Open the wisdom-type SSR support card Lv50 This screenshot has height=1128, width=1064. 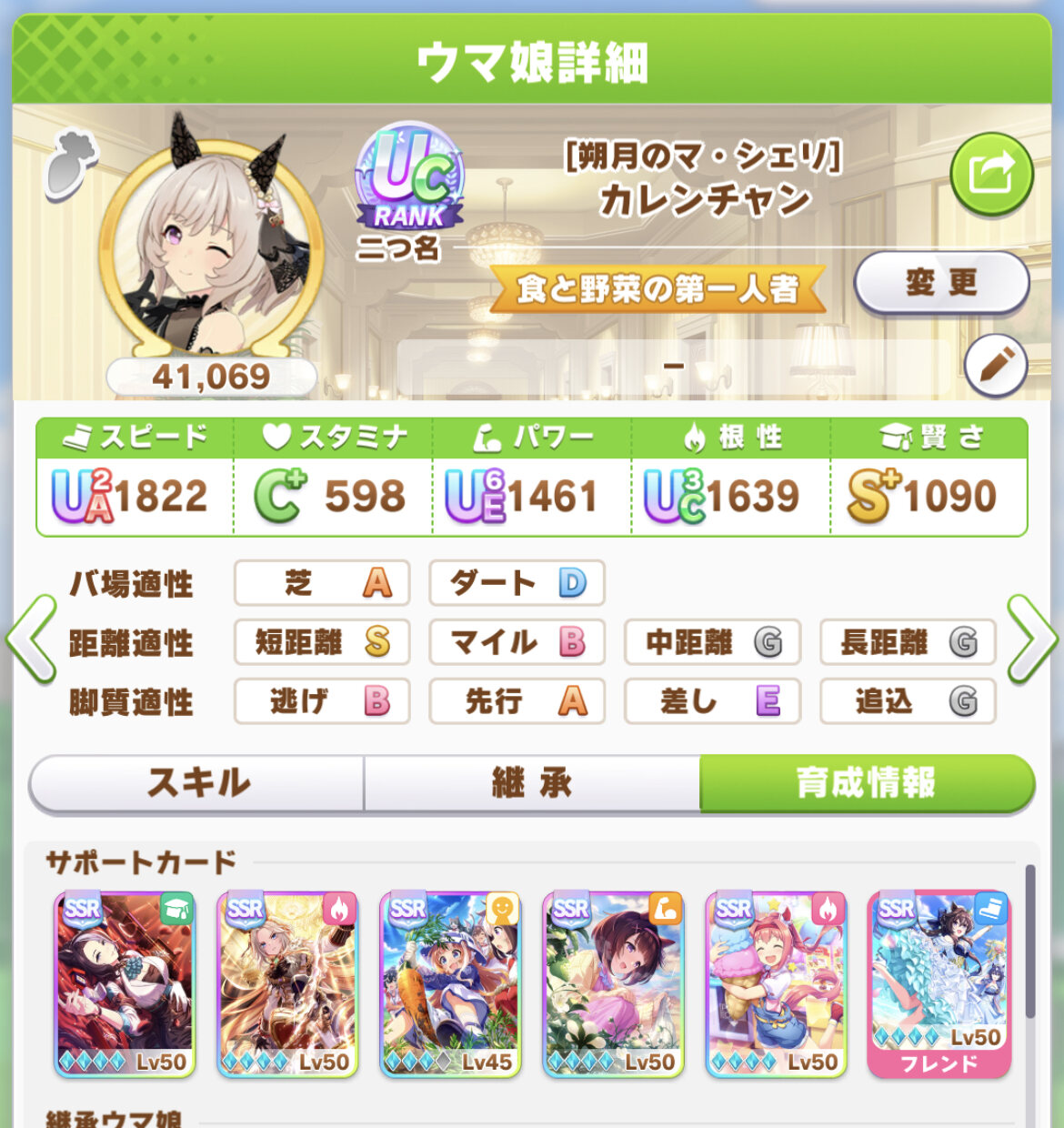[125, 984]
